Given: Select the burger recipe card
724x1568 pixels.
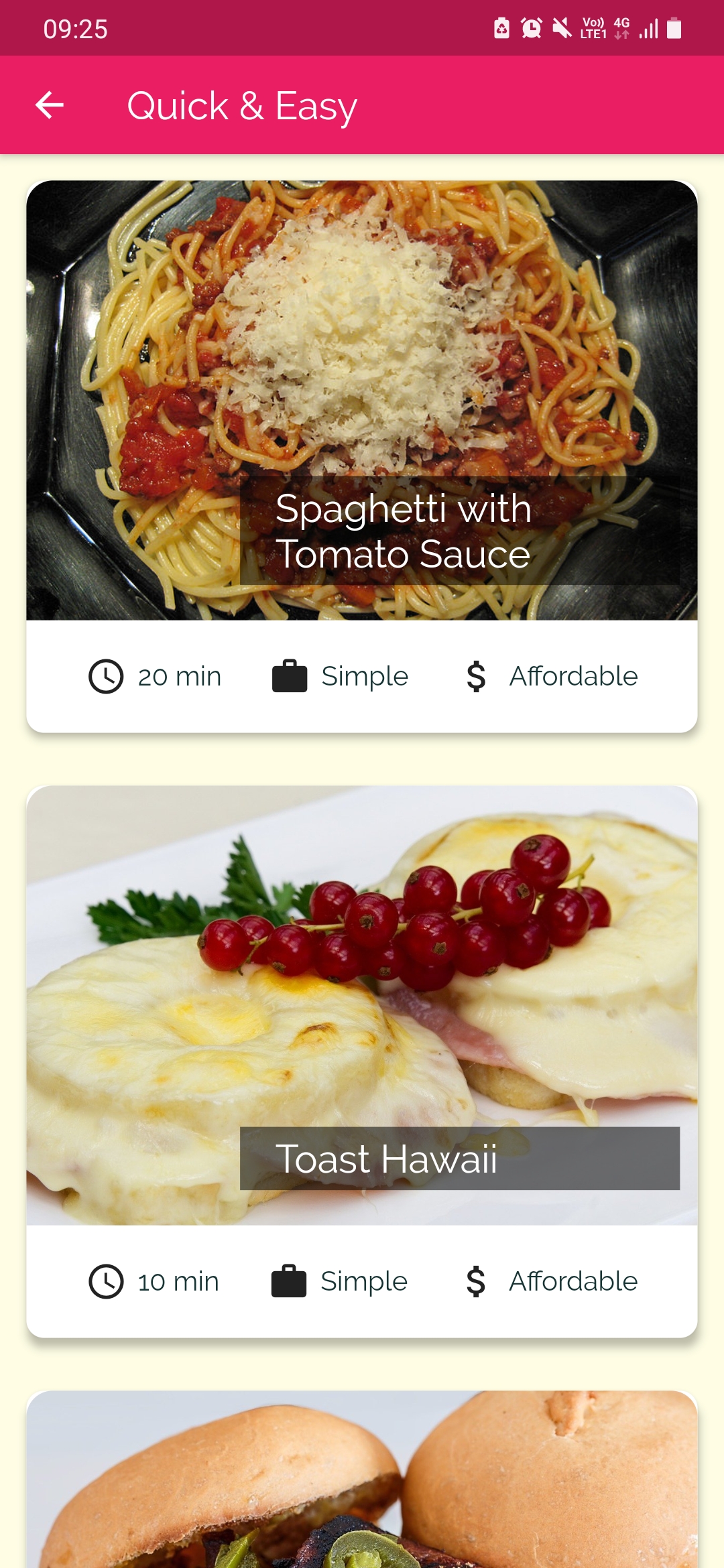Looking at the screenshot, I should coord(362,1481).
